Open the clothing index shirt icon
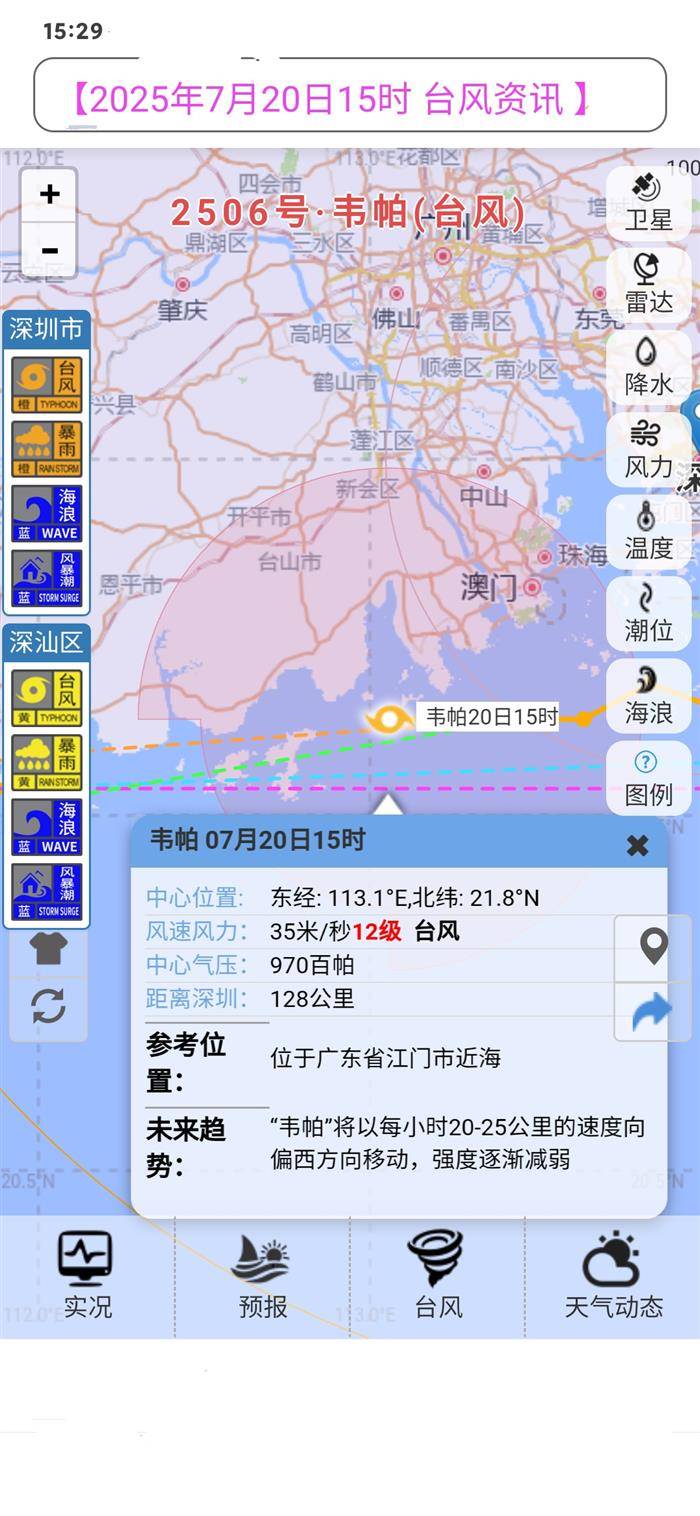 [48, 948]
